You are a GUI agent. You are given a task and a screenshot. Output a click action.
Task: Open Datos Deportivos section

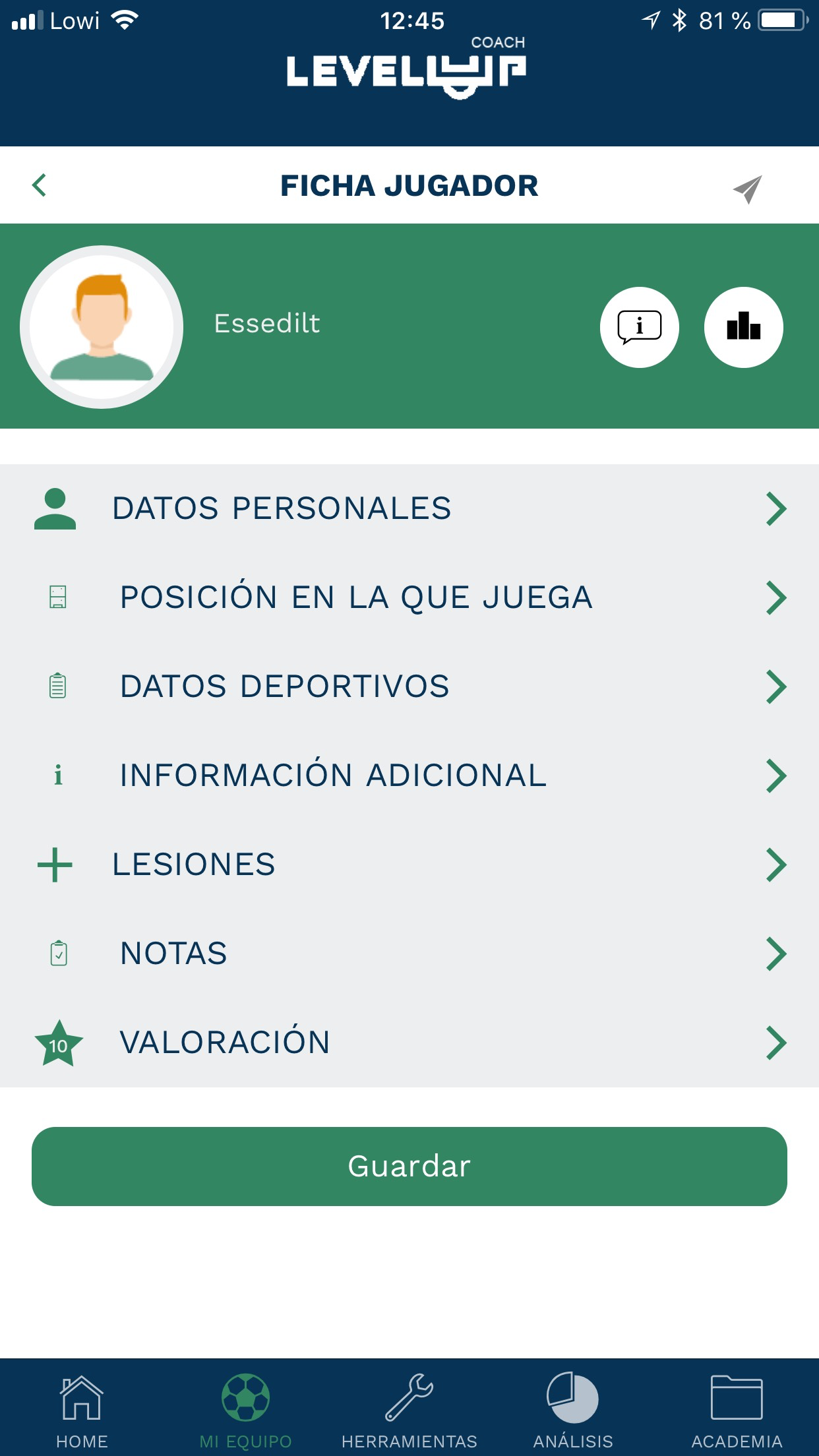coord(409,686)
